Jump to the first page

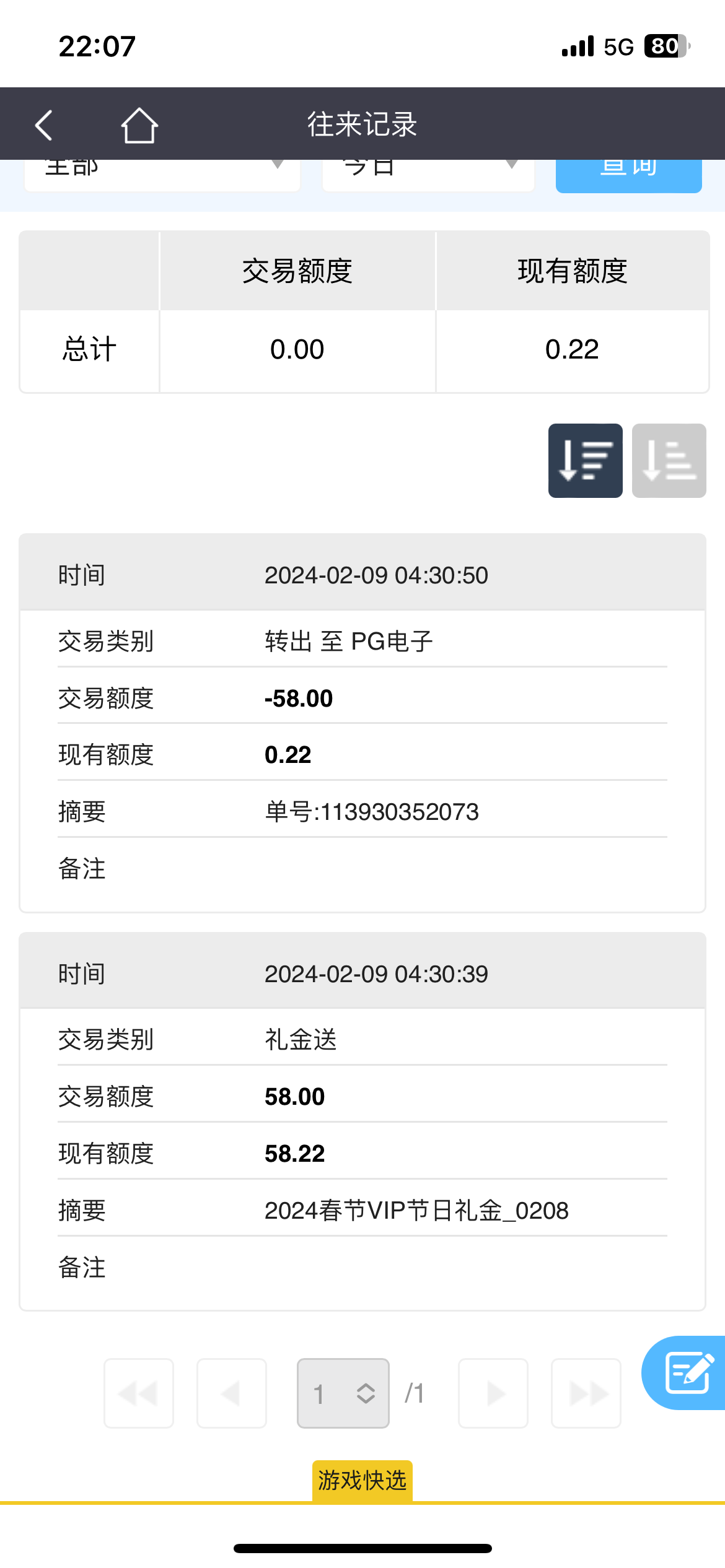(x=139, y=1393)
